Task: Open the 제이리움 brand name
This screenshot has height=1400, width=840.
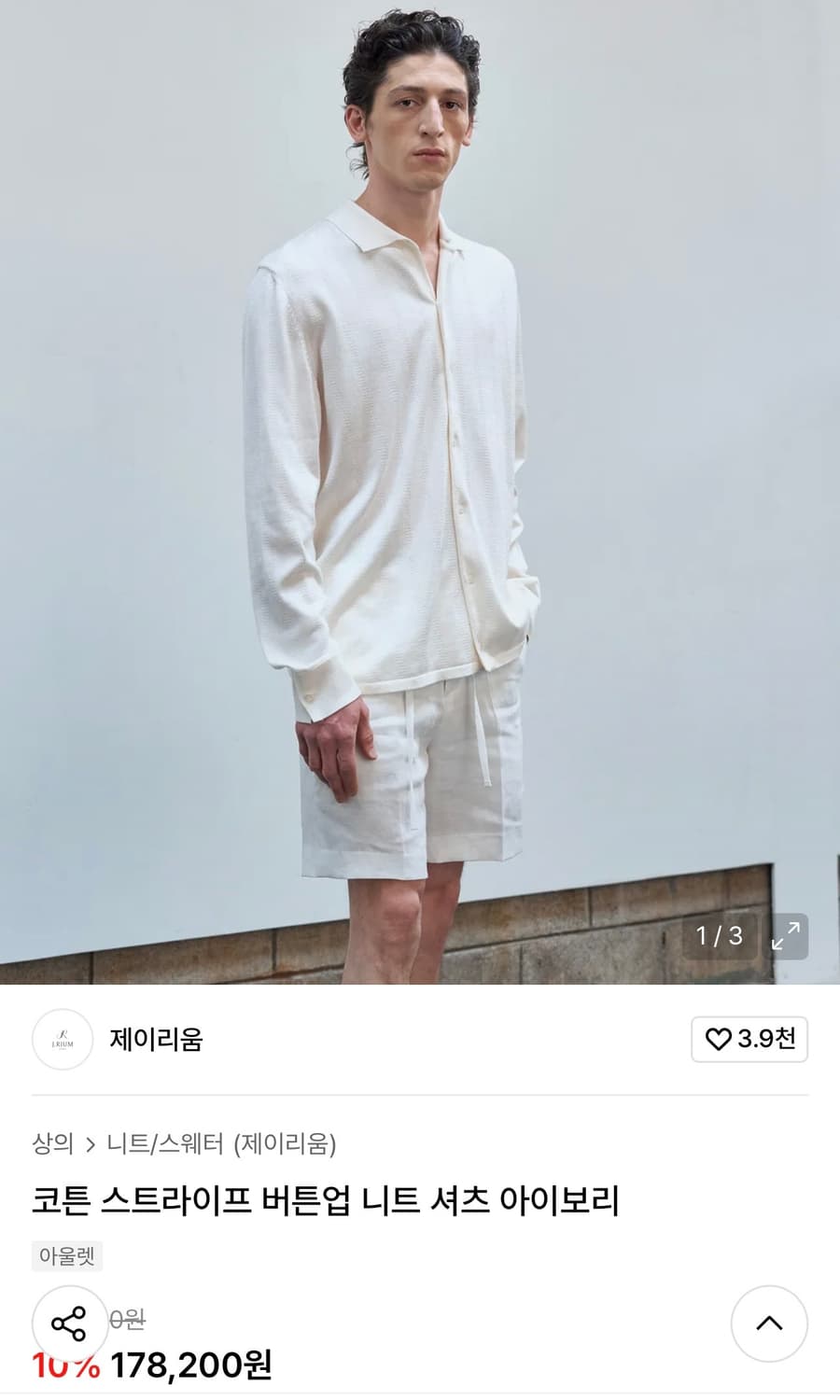Action: (154, 1040)
